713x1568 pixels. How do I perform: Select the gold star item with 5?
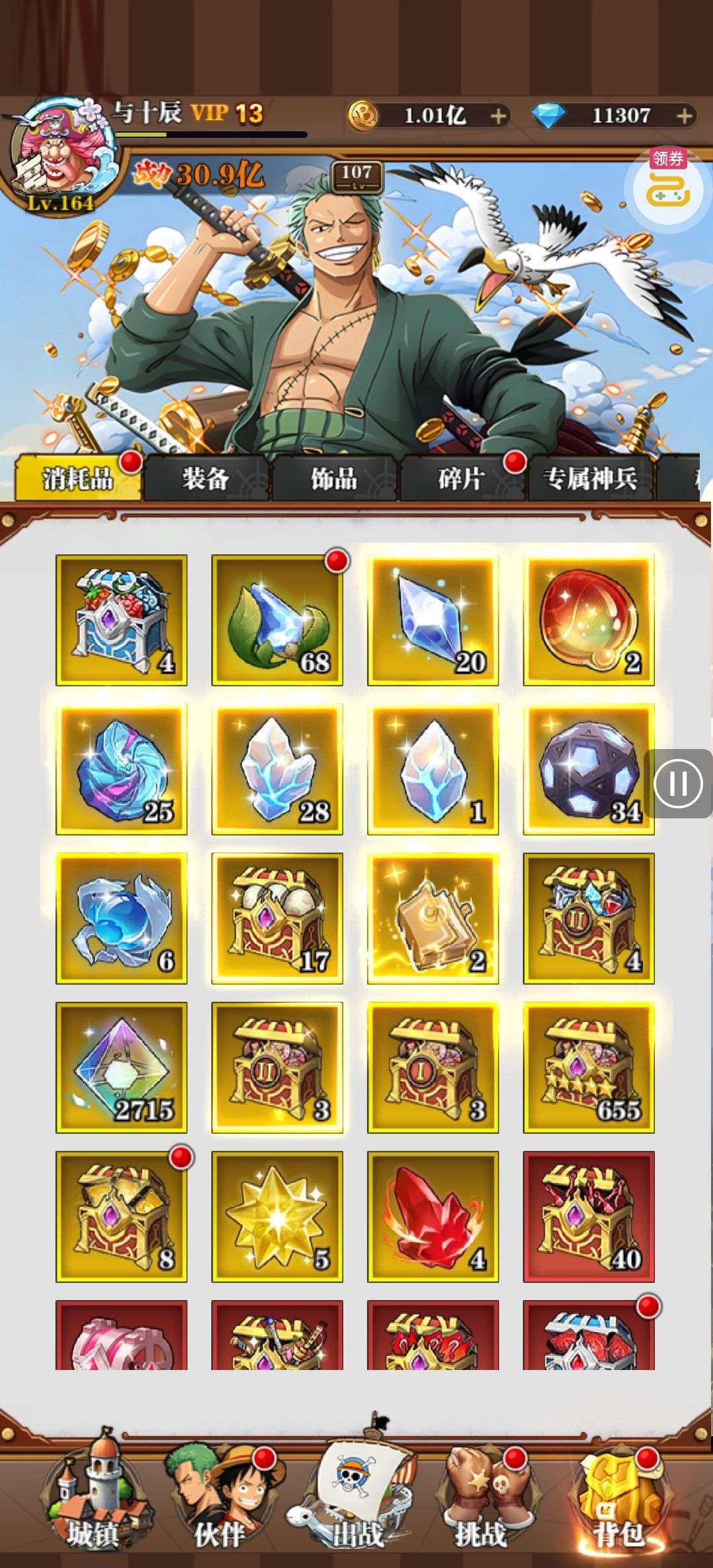[277, 1216]
